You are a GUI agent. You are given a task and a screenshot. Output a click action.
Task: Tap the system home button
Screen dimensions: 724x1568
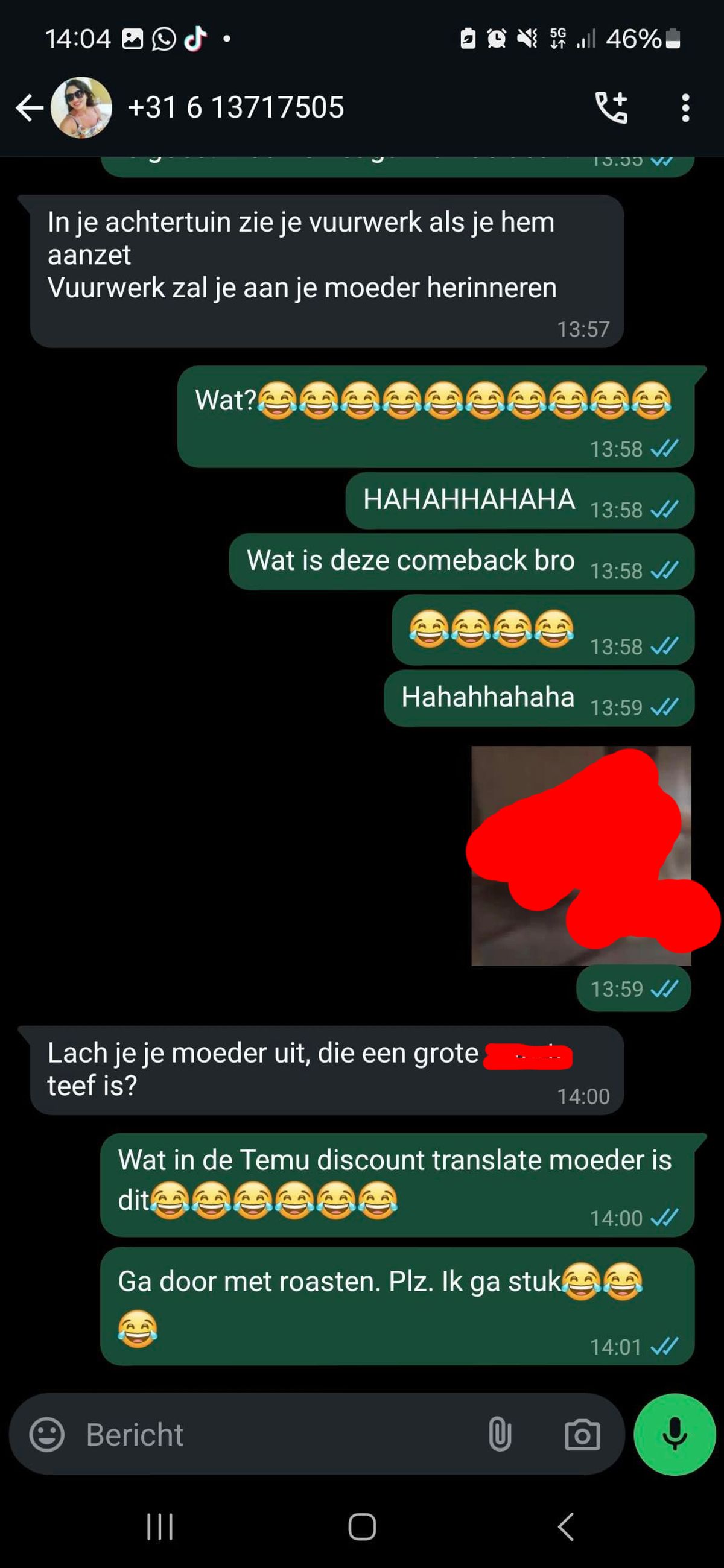pos(361,1526)
